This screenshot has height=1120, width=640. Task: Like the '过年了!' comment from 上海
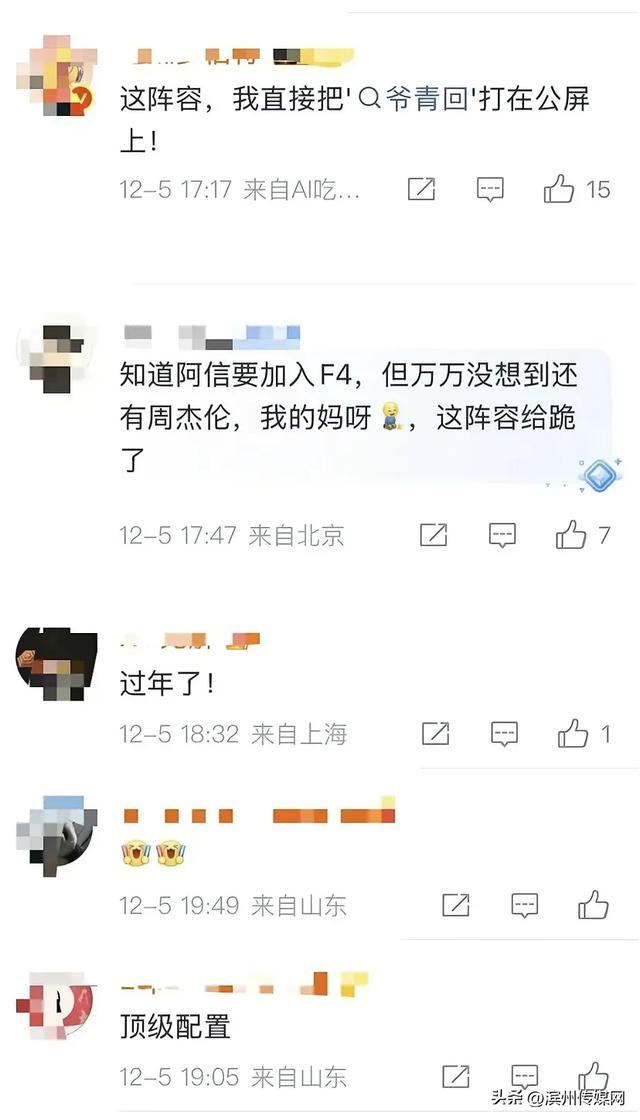tap(573, 734)
